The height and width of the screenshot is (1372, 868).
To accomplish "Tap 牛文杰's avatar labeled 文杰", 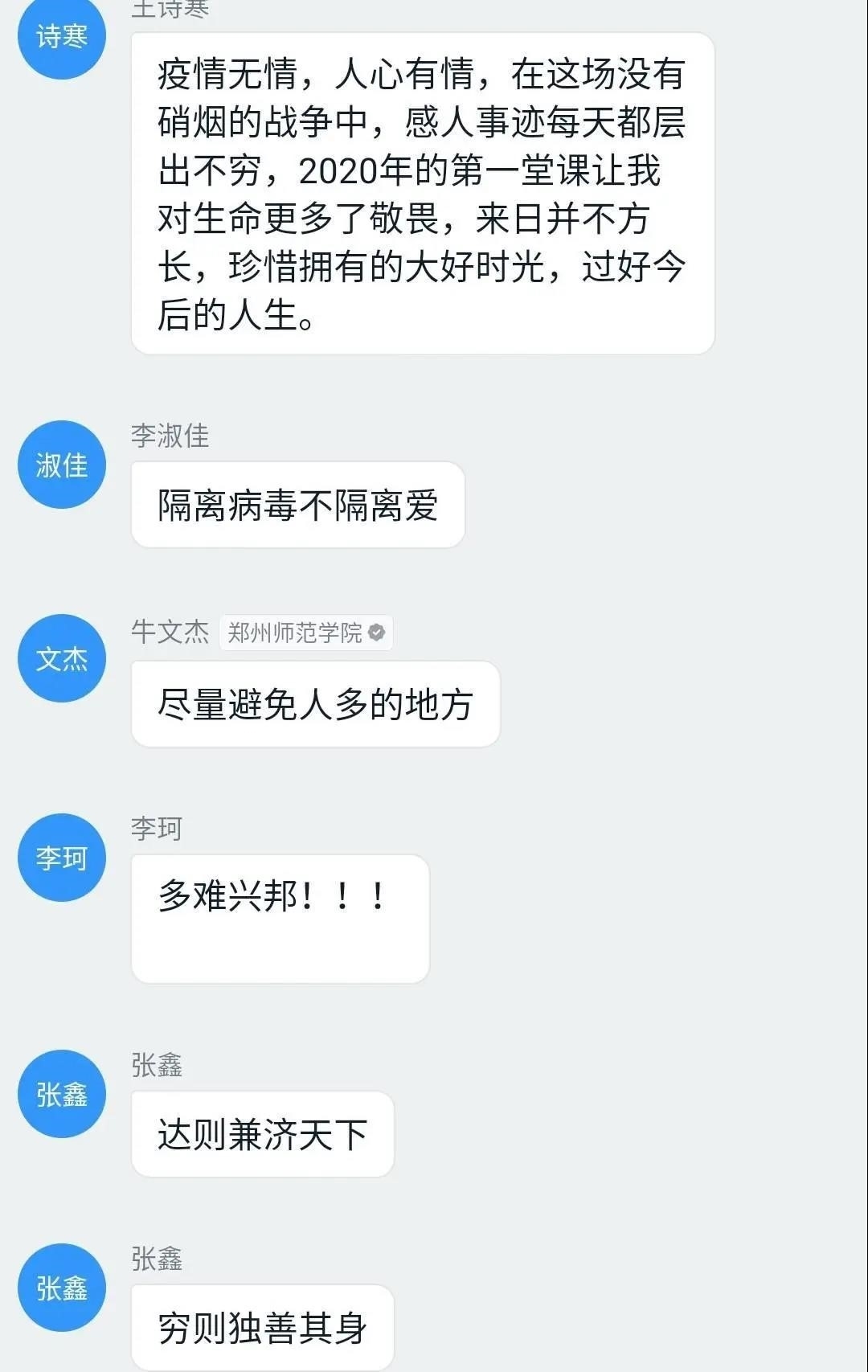I will (x=62, y=658).
